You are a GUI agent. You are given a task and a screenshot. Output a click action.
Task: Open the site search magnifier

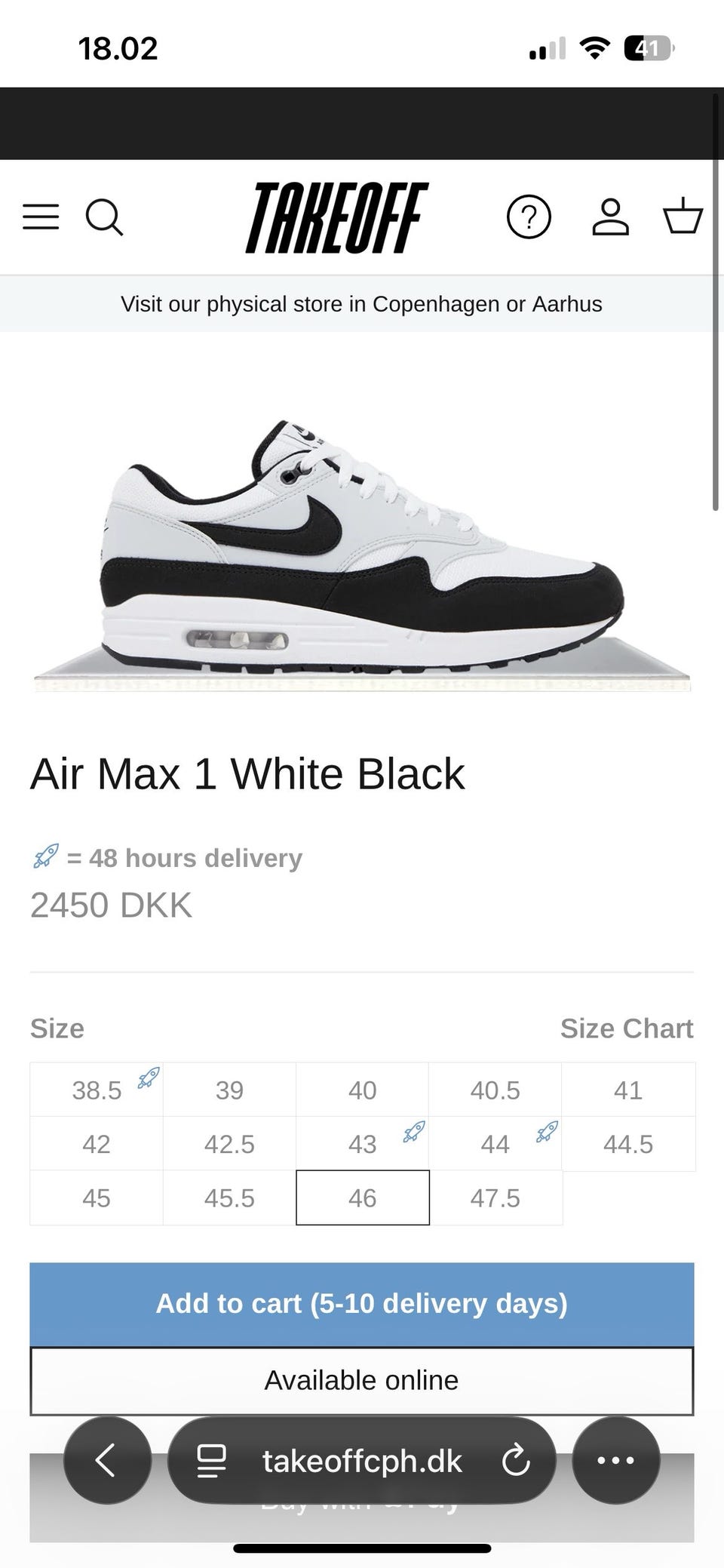click(104, 217)
